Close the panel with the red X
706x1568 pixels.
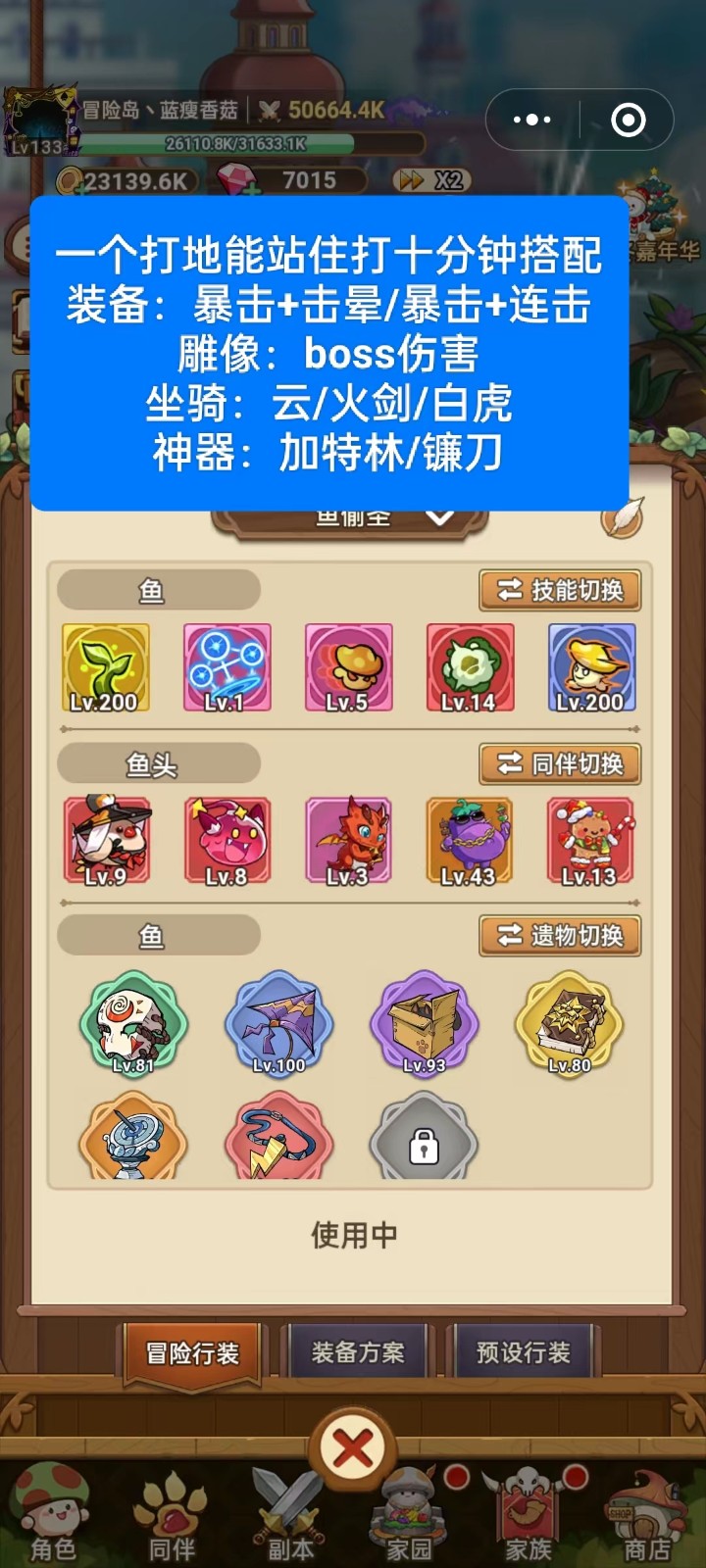pyautogui.click(x=353, y=1447)
